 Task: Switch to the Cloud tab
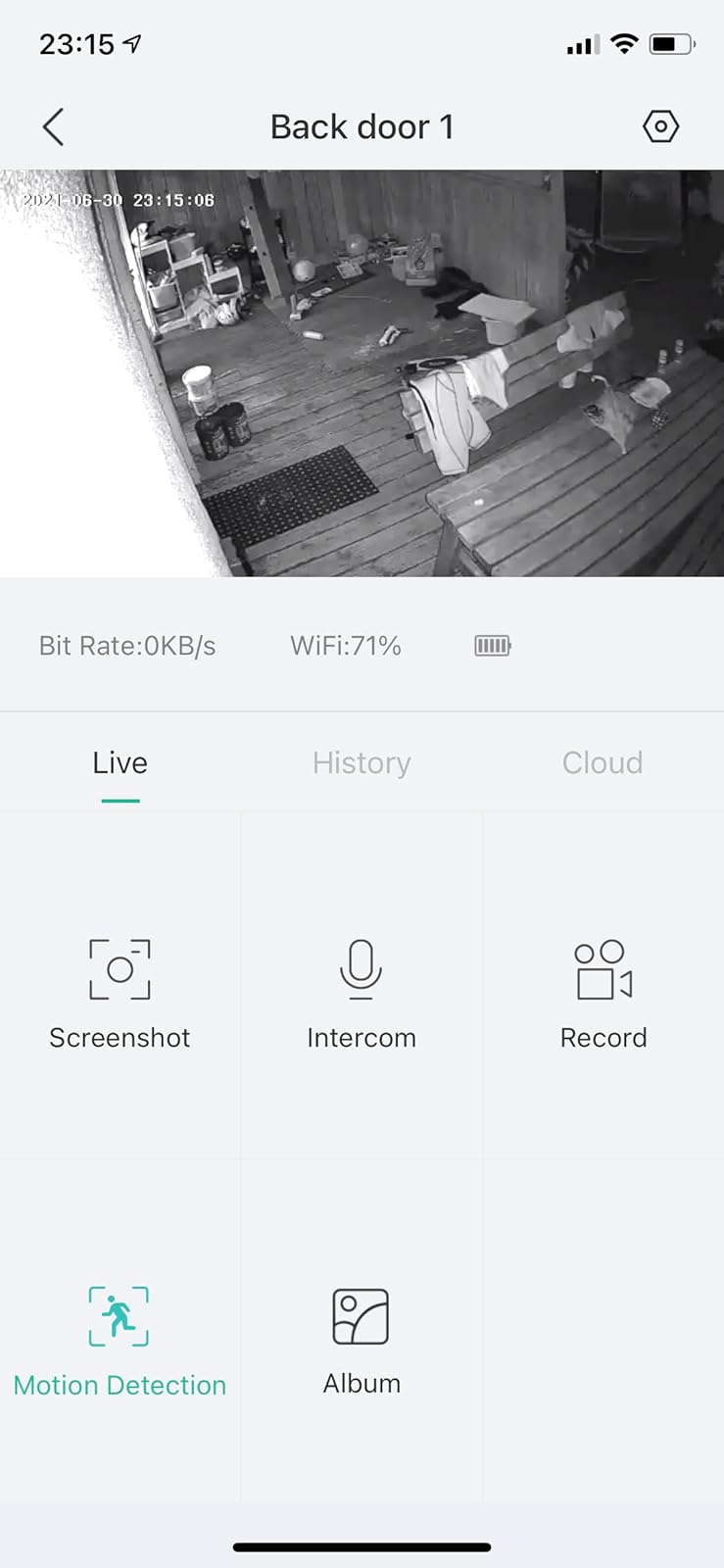(602, 763)
